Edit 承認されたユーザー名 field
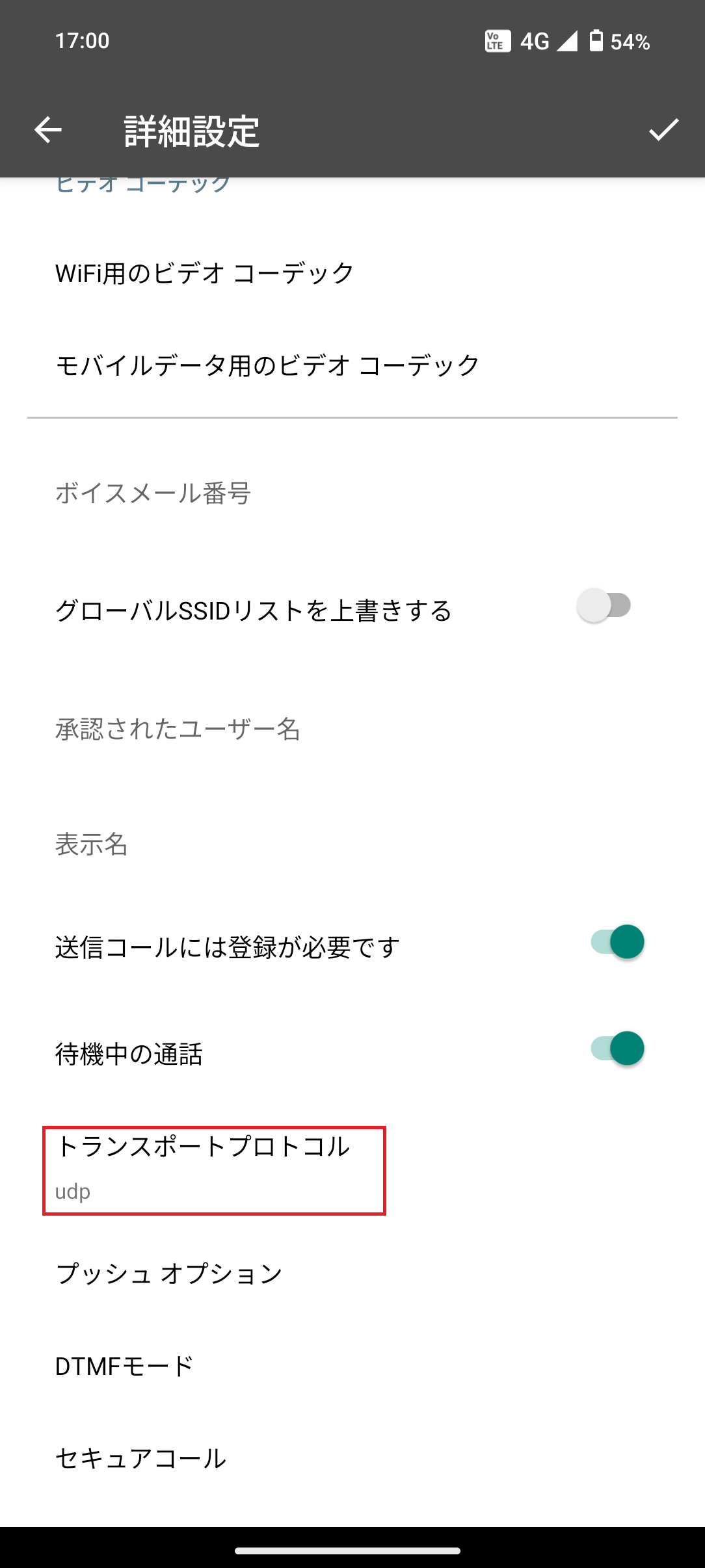The image size is (705, 1568). 352,729
